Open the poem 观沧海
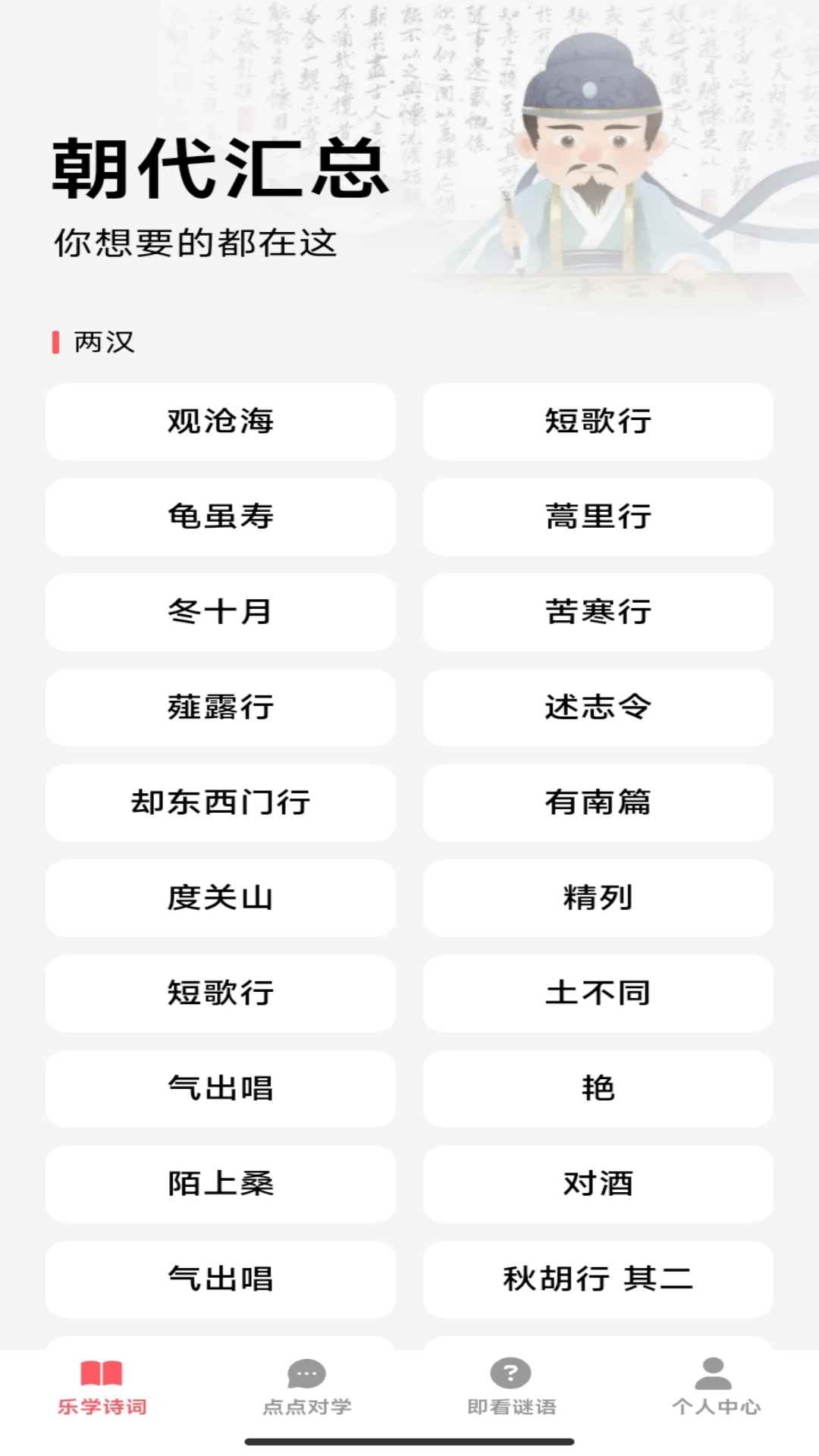 220,422
